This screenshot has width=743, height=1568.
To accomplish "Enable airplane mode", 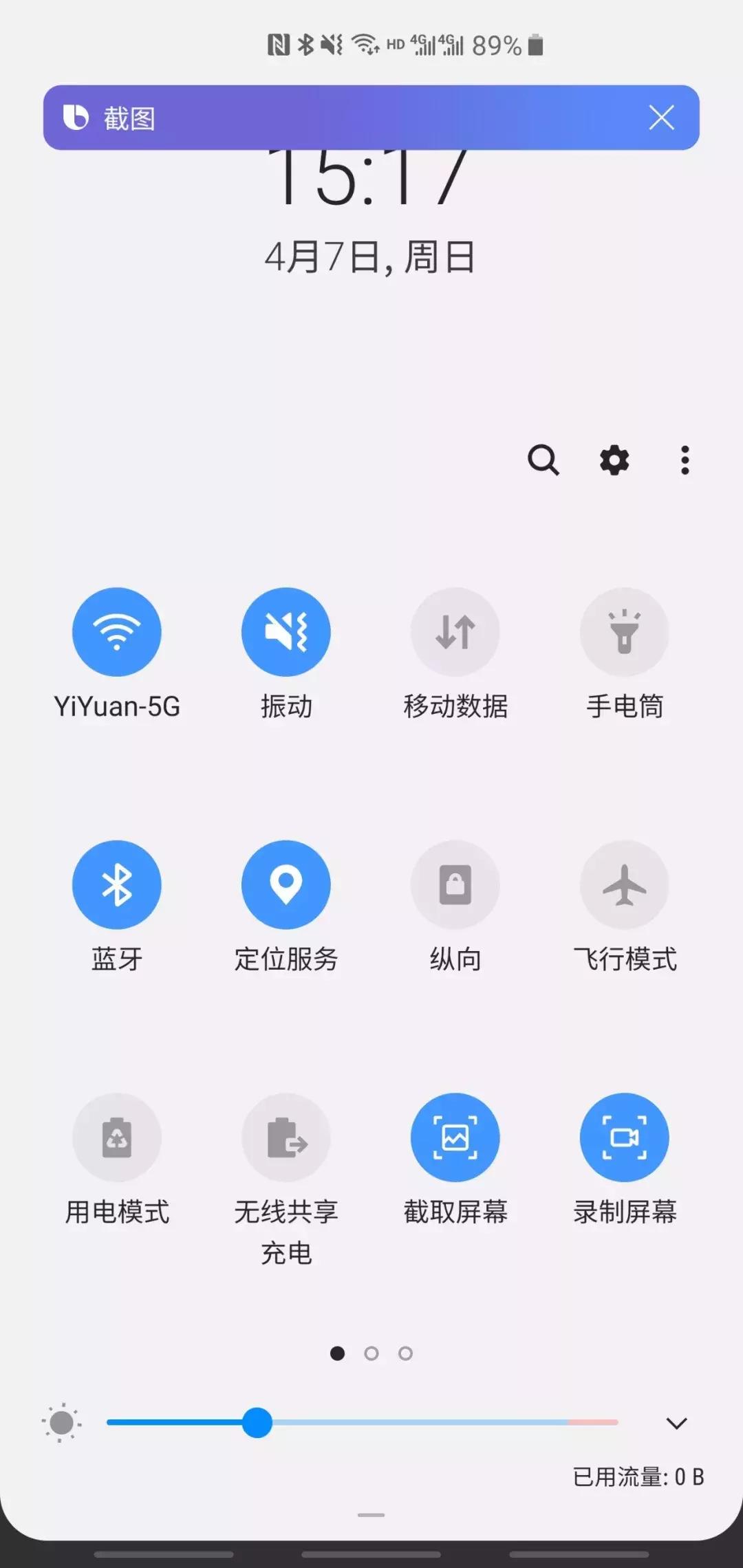I will (624, 885).
